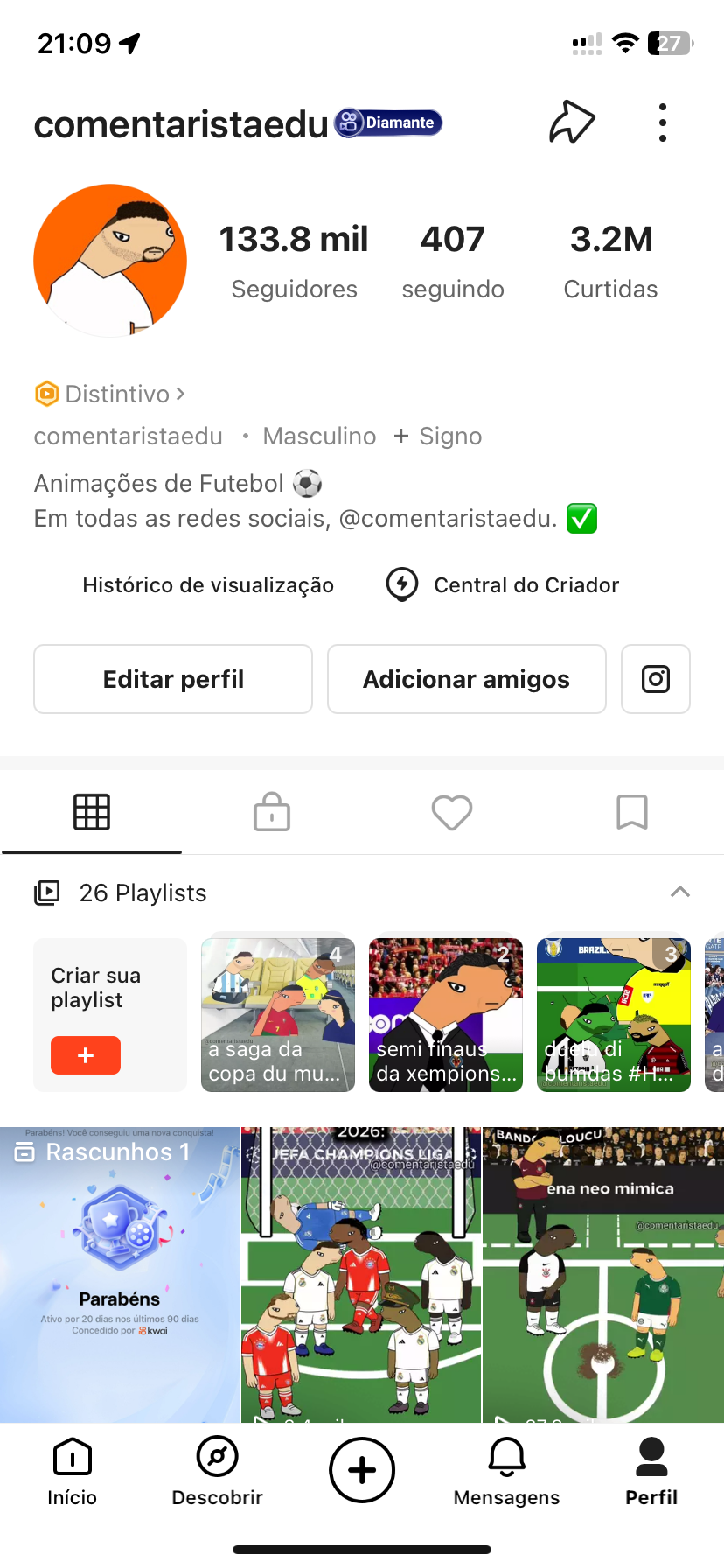724x1568 pixels.
Task: Switch to the saved bookmark tab
Action: (x=632, y=812)
